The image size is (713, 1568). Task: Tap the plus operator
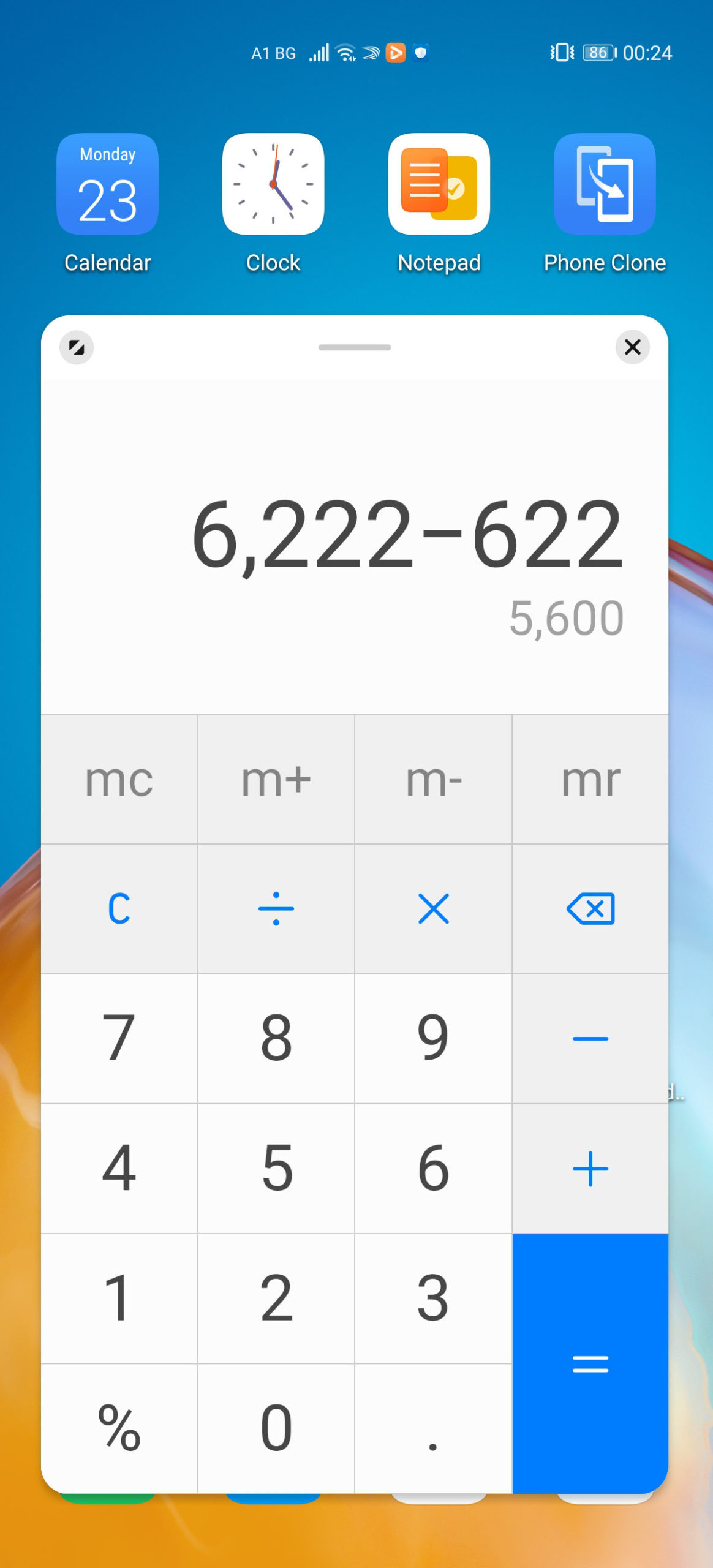click(590, 1168)
